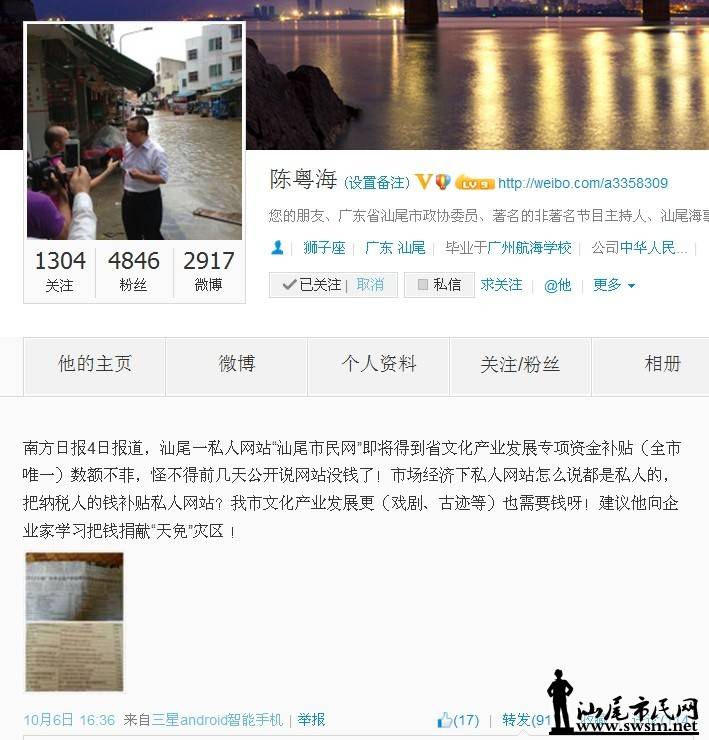View the 4846 粉丝 followers list
Image resolution: width=709 pixels, height=740 pixels.
(x=134, y=271)
